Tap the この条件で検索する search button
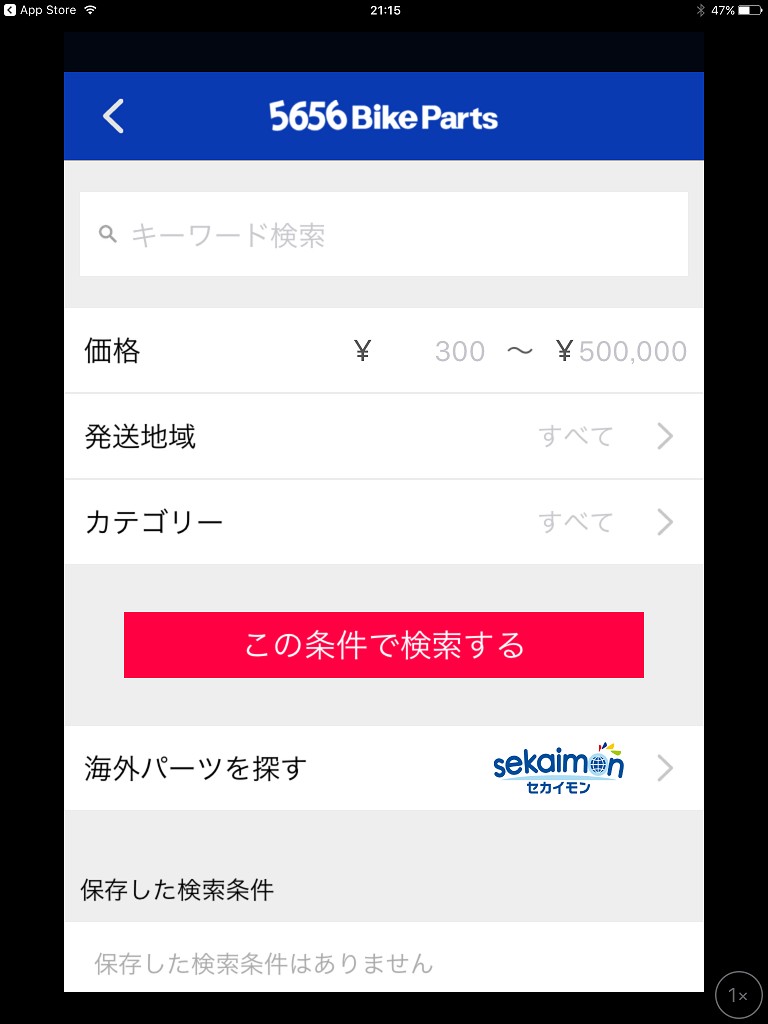 pos(384,645)
